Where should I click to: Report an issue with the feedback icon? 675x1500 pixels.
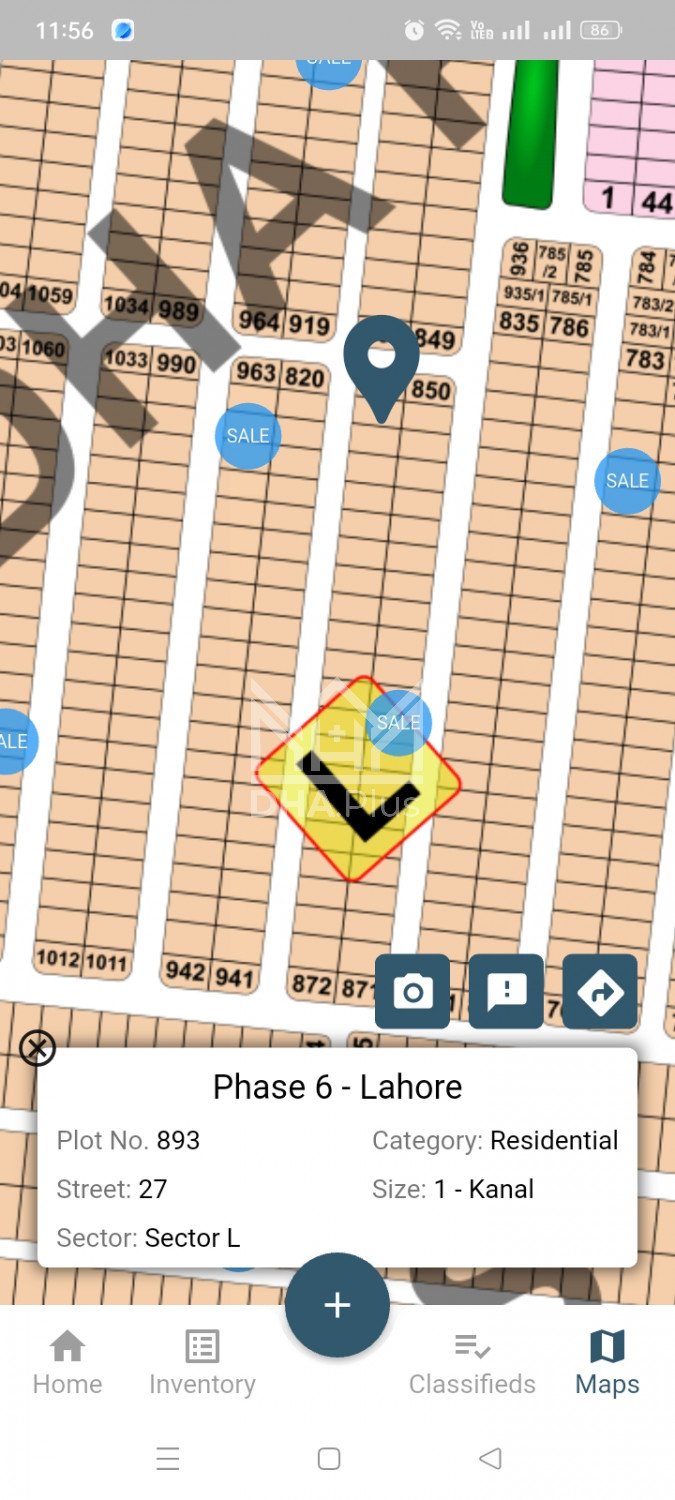506,991
